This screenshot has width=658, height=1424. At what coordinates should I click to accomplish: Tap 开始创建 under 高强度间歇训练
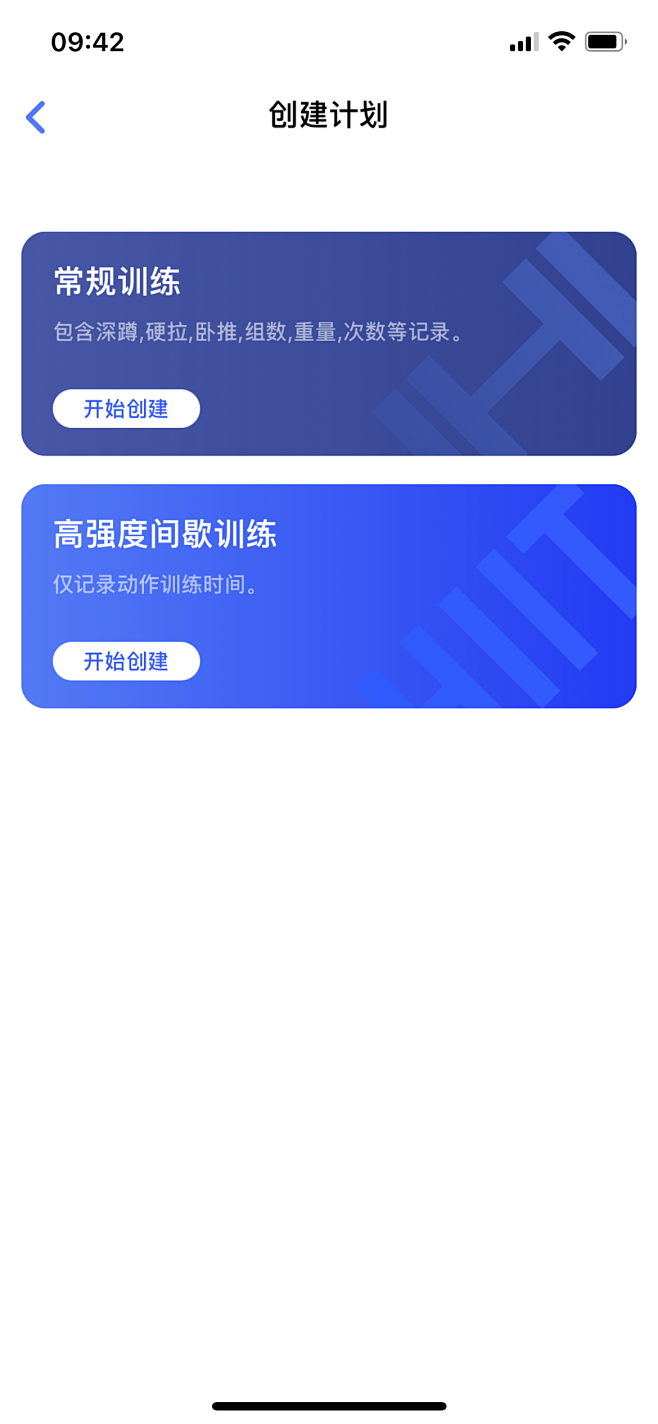(126, 661)
